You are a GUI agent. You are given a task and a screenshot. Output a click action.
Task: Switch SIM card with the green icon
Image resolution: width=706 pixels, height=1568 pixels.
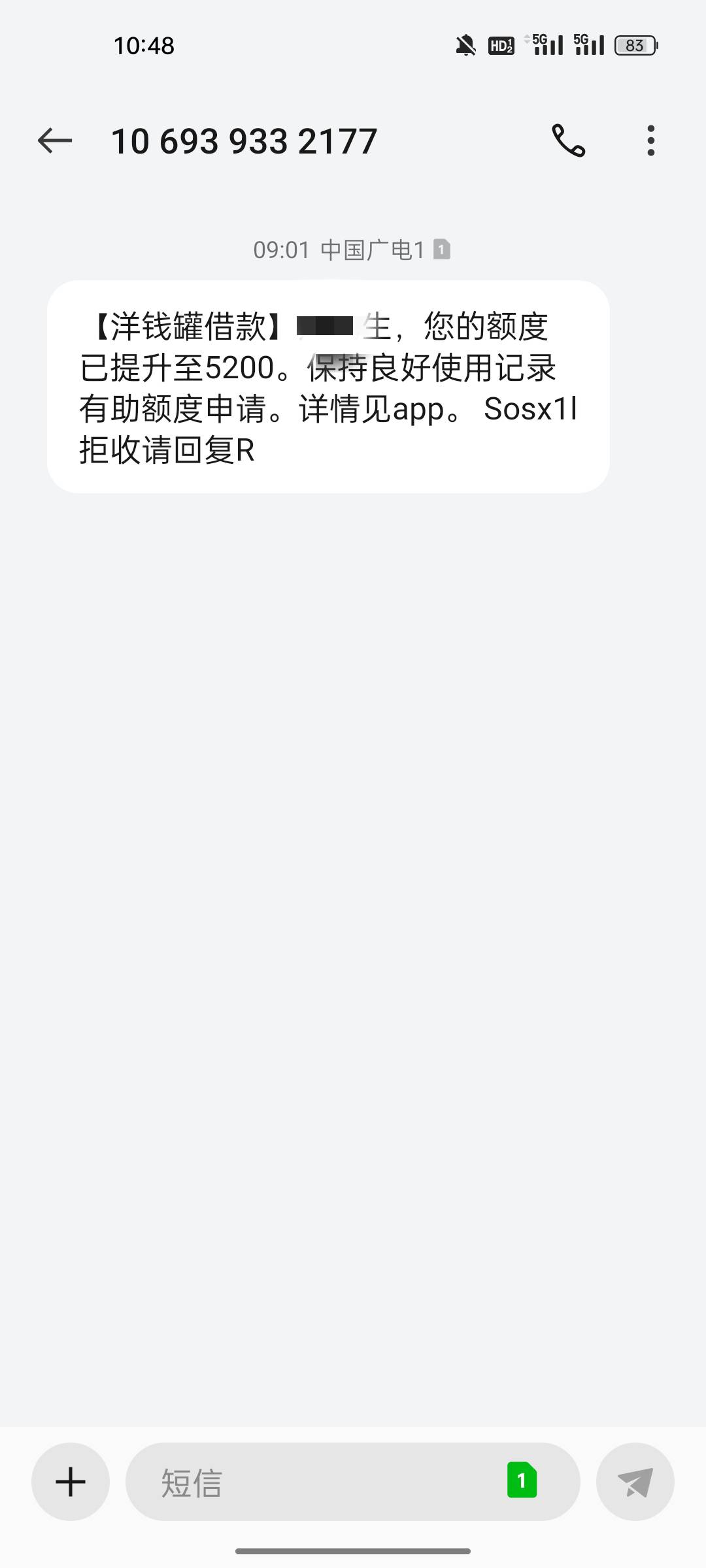[x=522, y=1480]
